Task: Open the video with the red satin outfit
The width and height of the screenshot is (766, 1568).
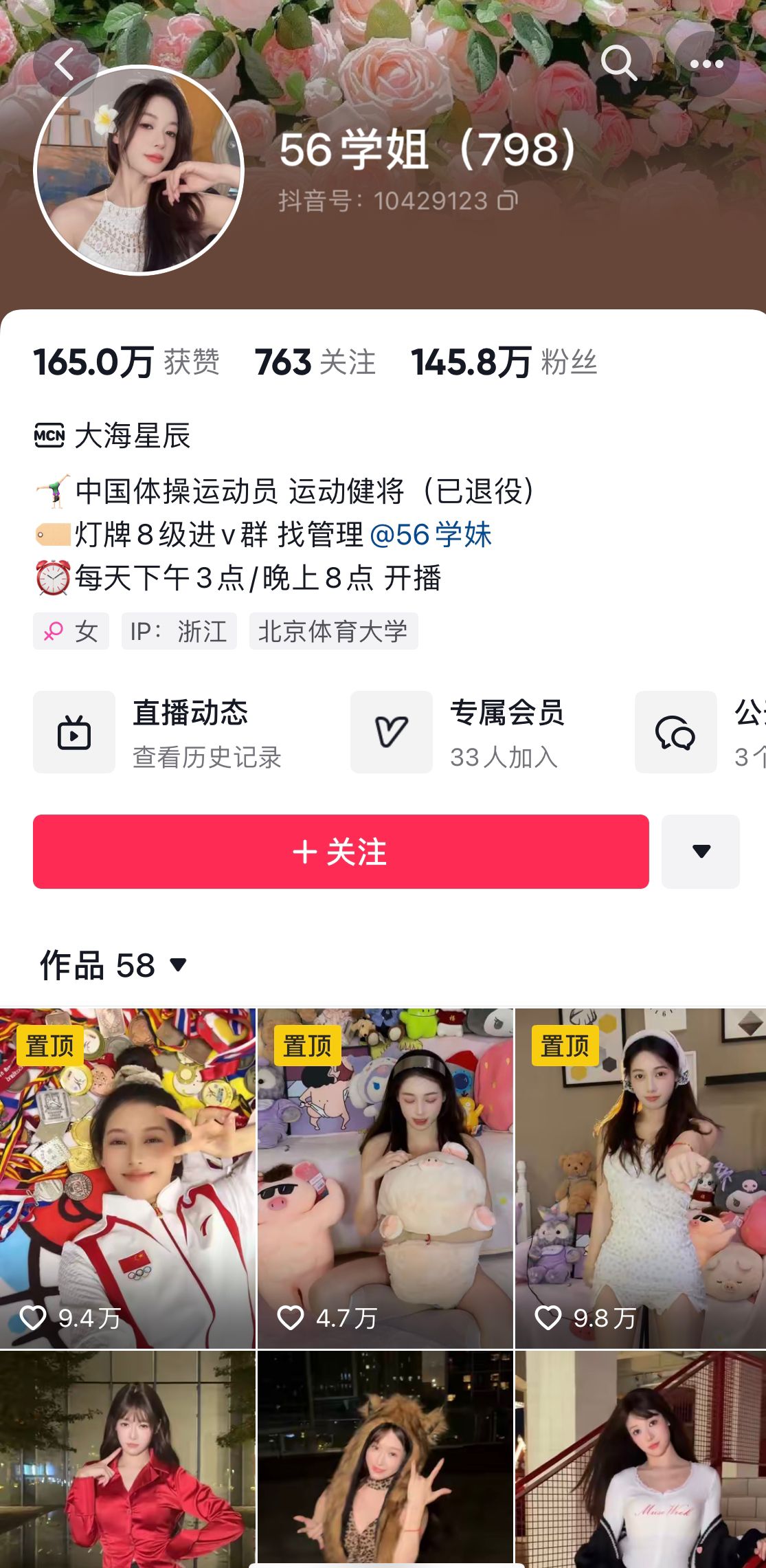Action: (x=127, y=1457)
